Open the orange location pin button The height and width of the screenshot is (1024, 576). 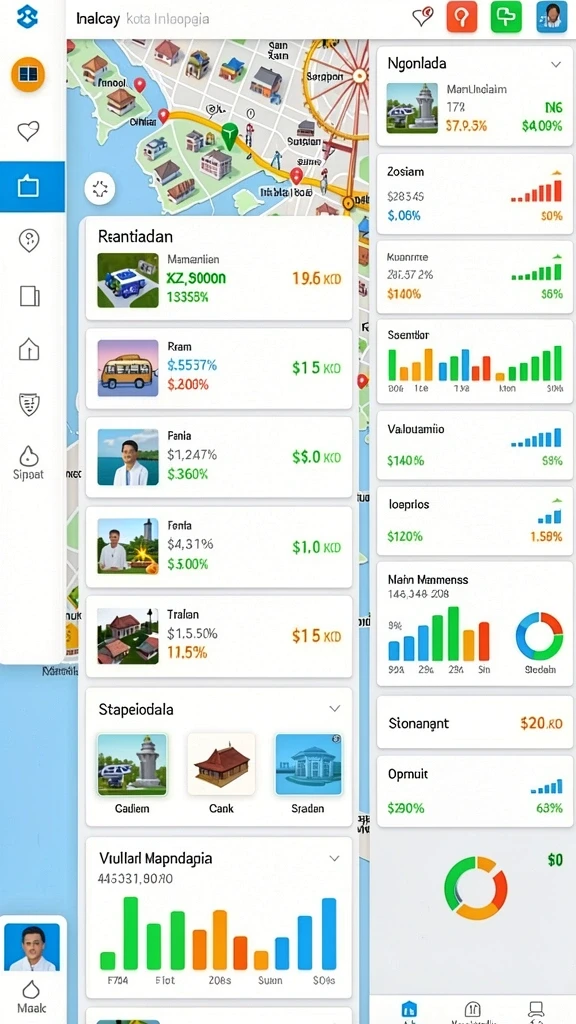[x=462, y=17]
